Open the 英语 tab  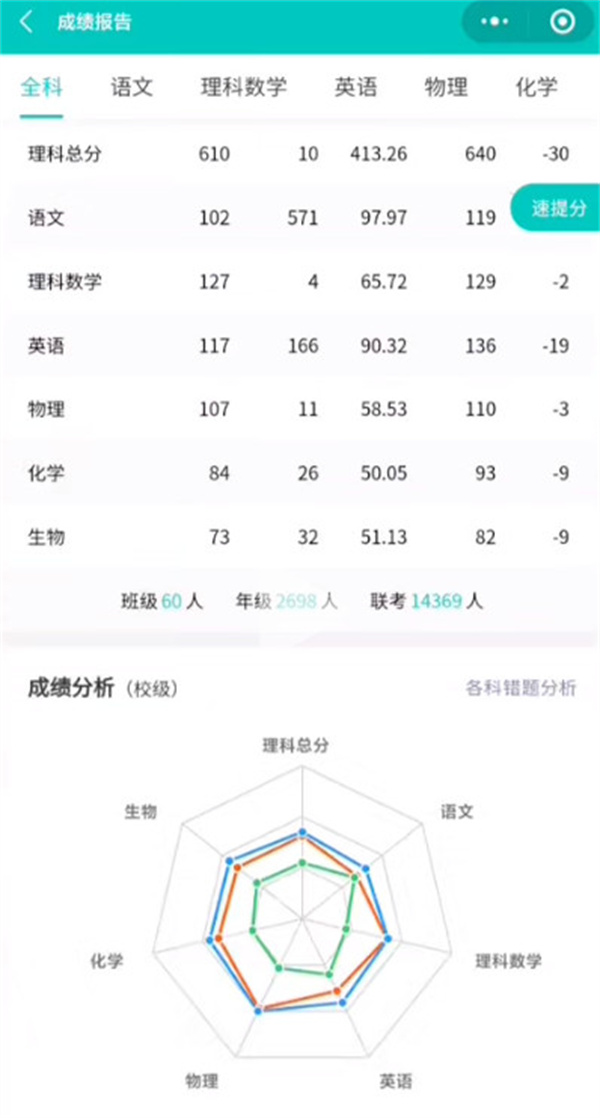[x=355, y=87]
